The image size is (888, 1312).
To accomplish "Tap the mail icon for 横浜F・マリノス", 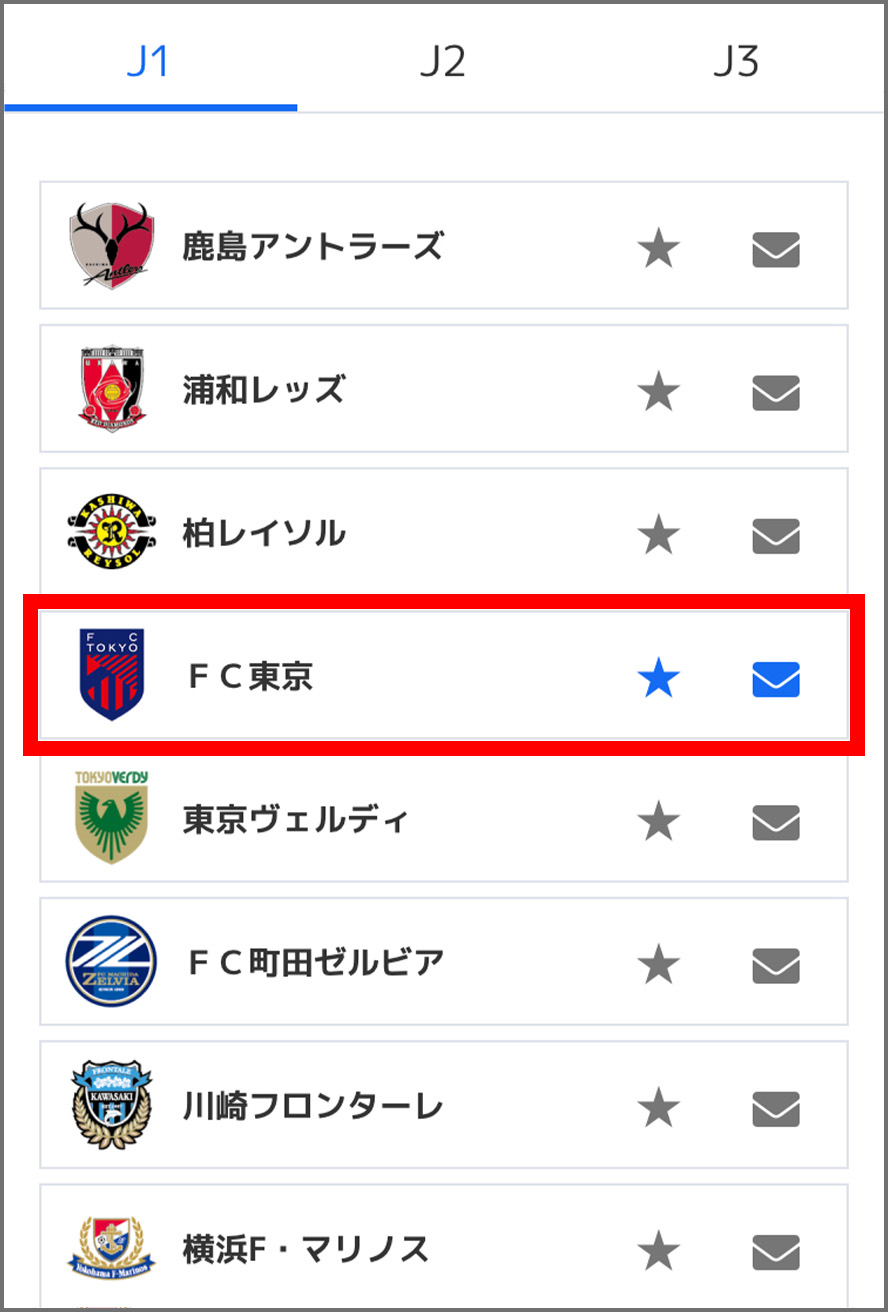I will tap(776, 1252).
